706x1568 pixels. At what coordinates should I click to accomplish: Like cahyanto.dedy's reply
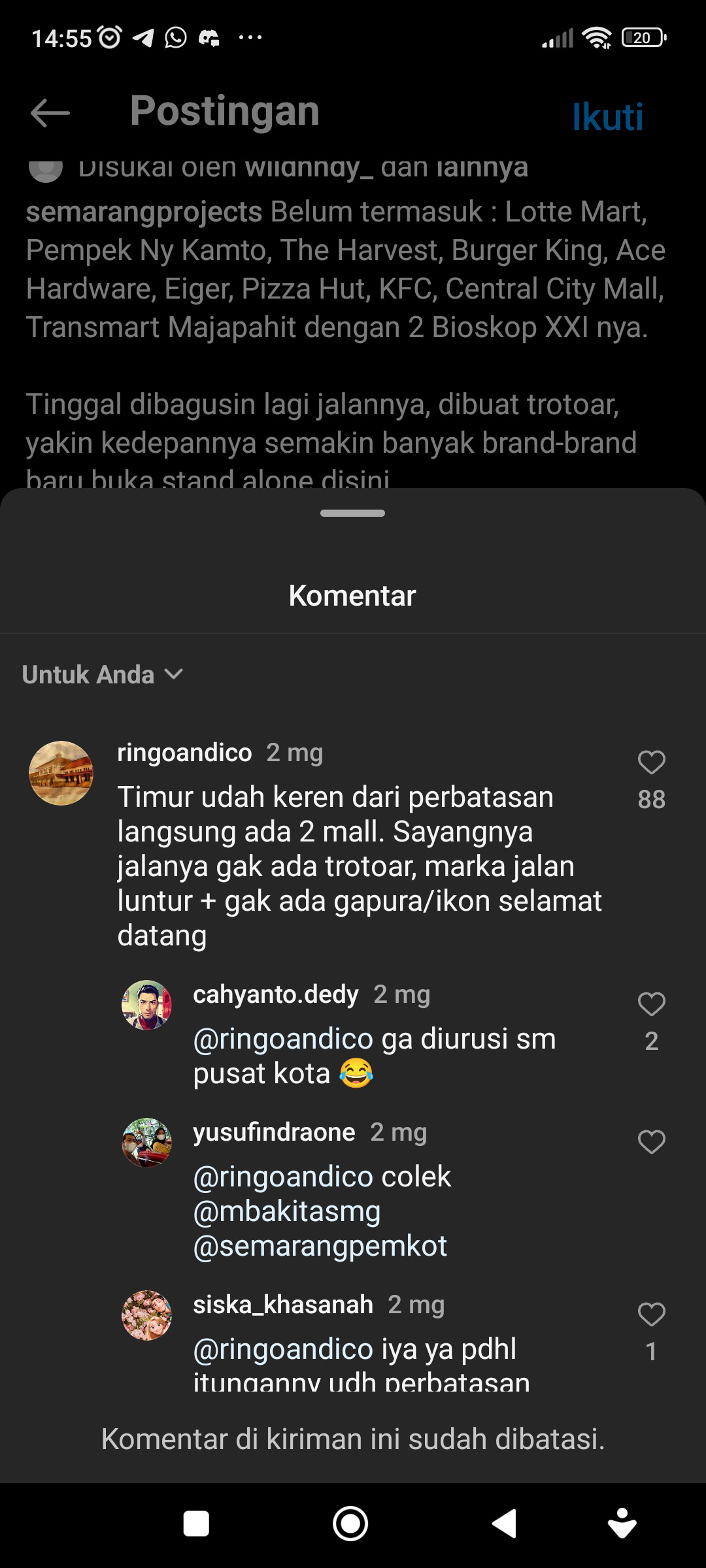coord(651,1004)
